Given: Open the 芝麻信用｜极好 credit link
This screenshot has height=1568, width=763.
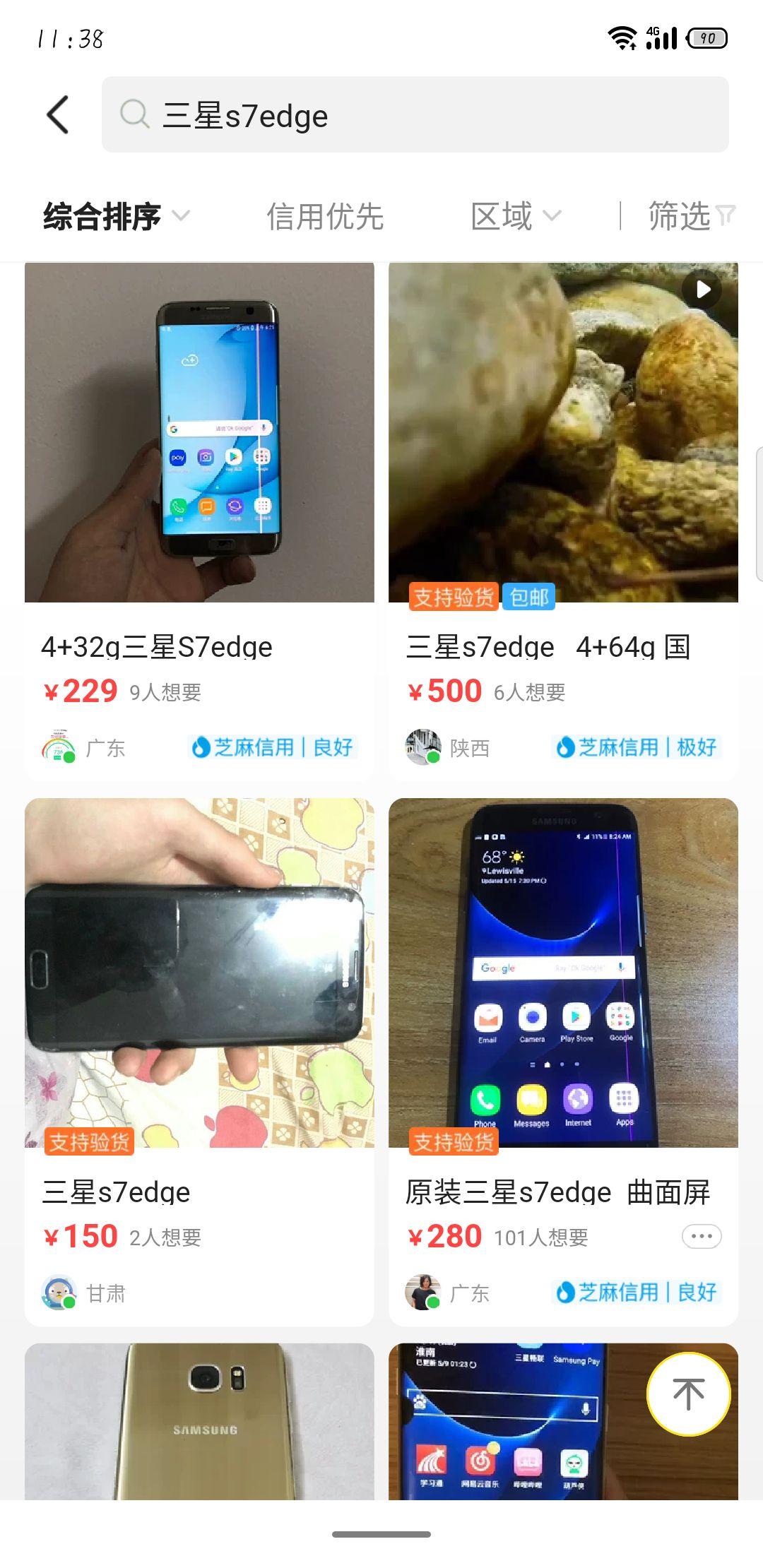Looking at the screenshot, I should coord(634,747).
